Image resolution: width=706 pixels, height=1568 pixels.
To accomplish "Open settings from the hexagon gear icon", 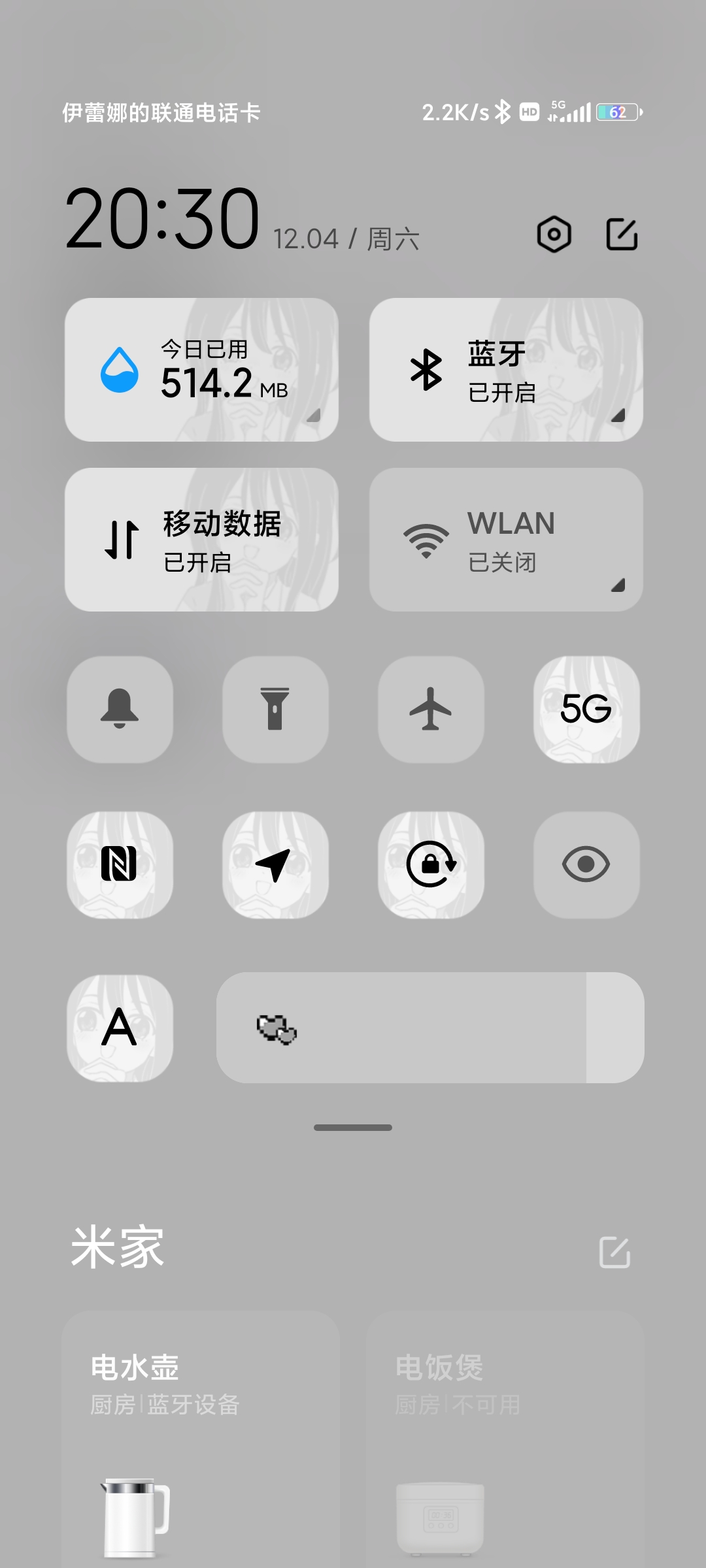I will [x=554, y=234].
